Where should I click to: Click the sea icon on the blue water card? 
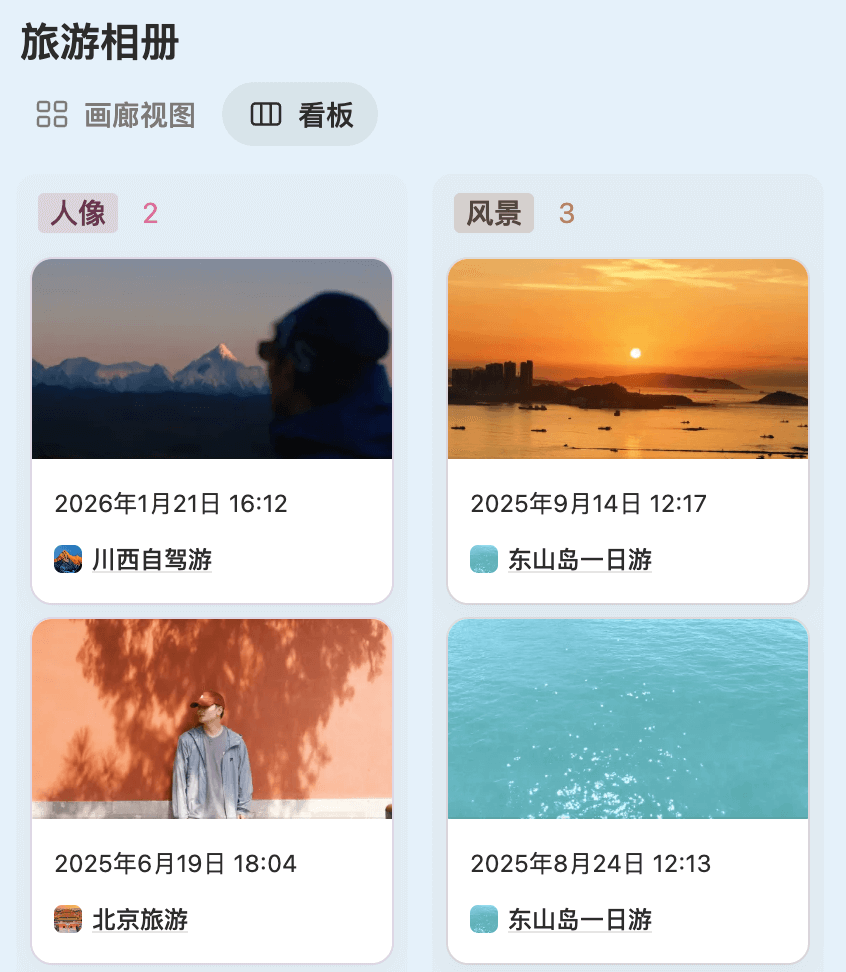click(x=483, y=918)
